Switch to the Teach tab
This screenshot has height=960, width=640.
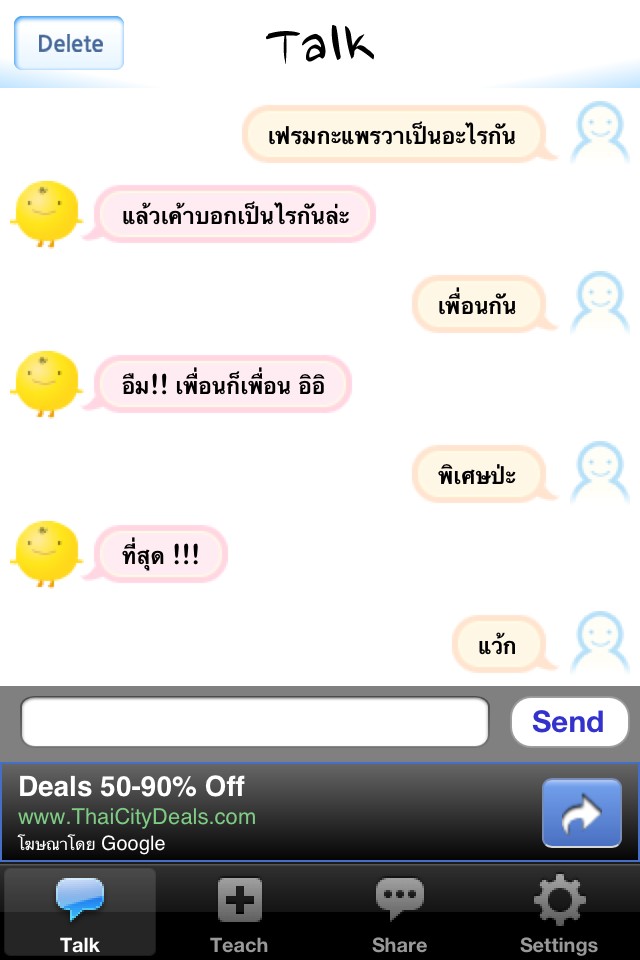click(x=239, y=913)
